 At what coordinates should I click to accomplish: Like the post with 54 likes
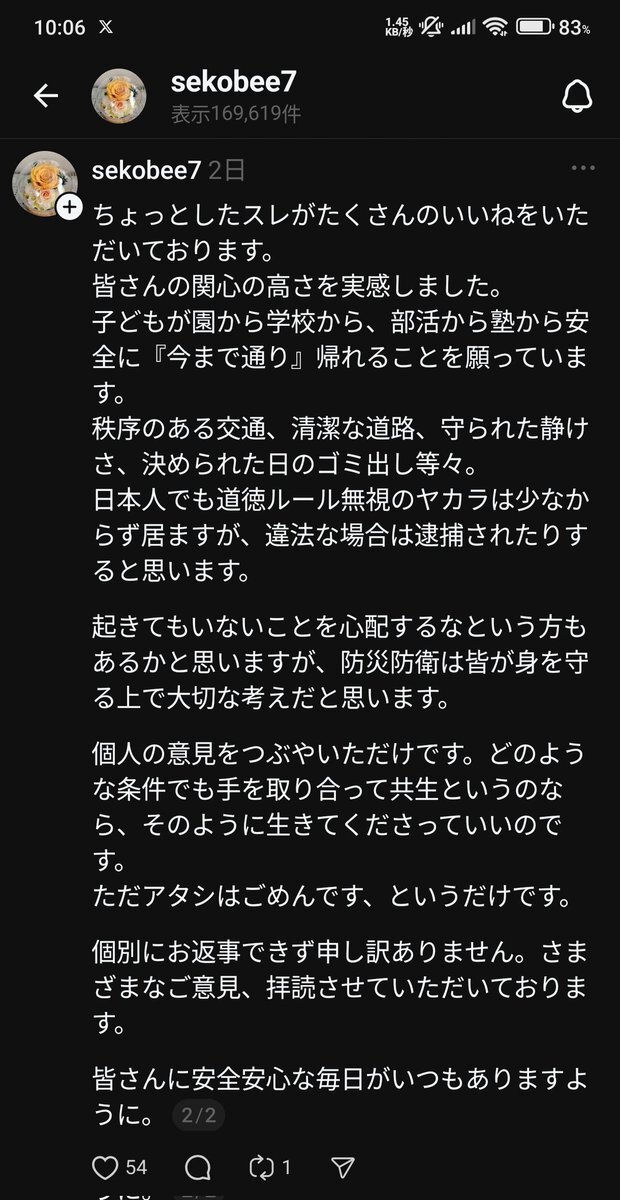105,1167
